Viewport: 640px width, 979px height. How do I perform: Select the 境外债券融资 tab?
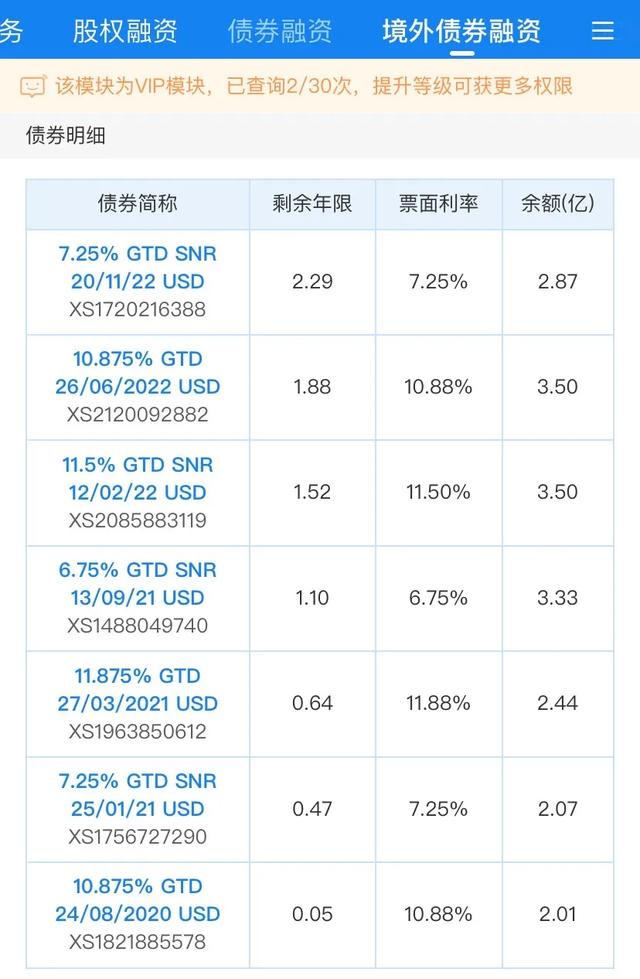coord(461,31)
